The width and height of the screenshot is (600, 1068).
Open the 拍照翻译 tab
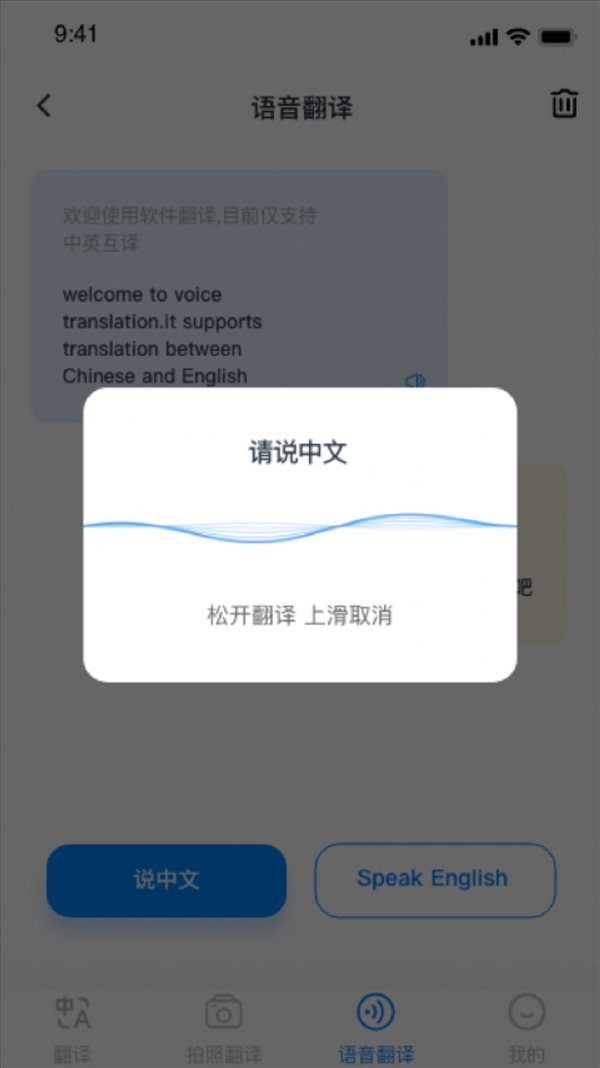click(x=224, y=1028)
